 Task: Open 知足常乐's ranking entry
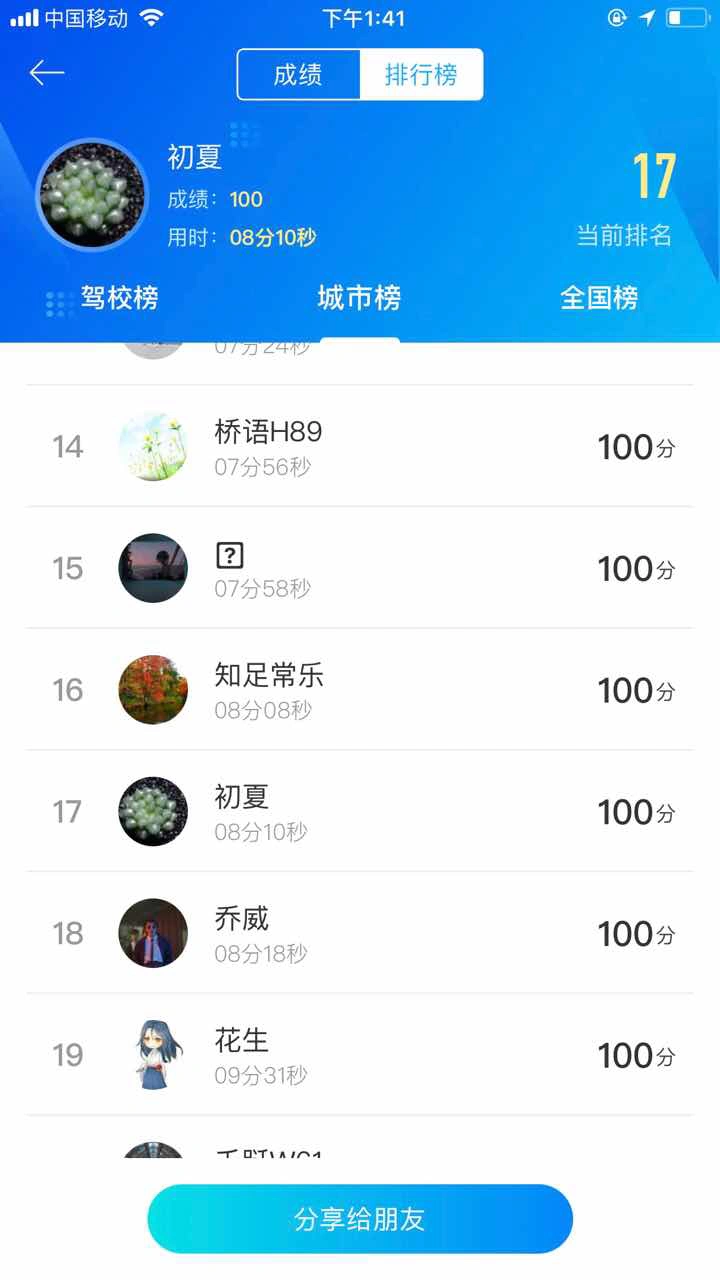[360, 689]
